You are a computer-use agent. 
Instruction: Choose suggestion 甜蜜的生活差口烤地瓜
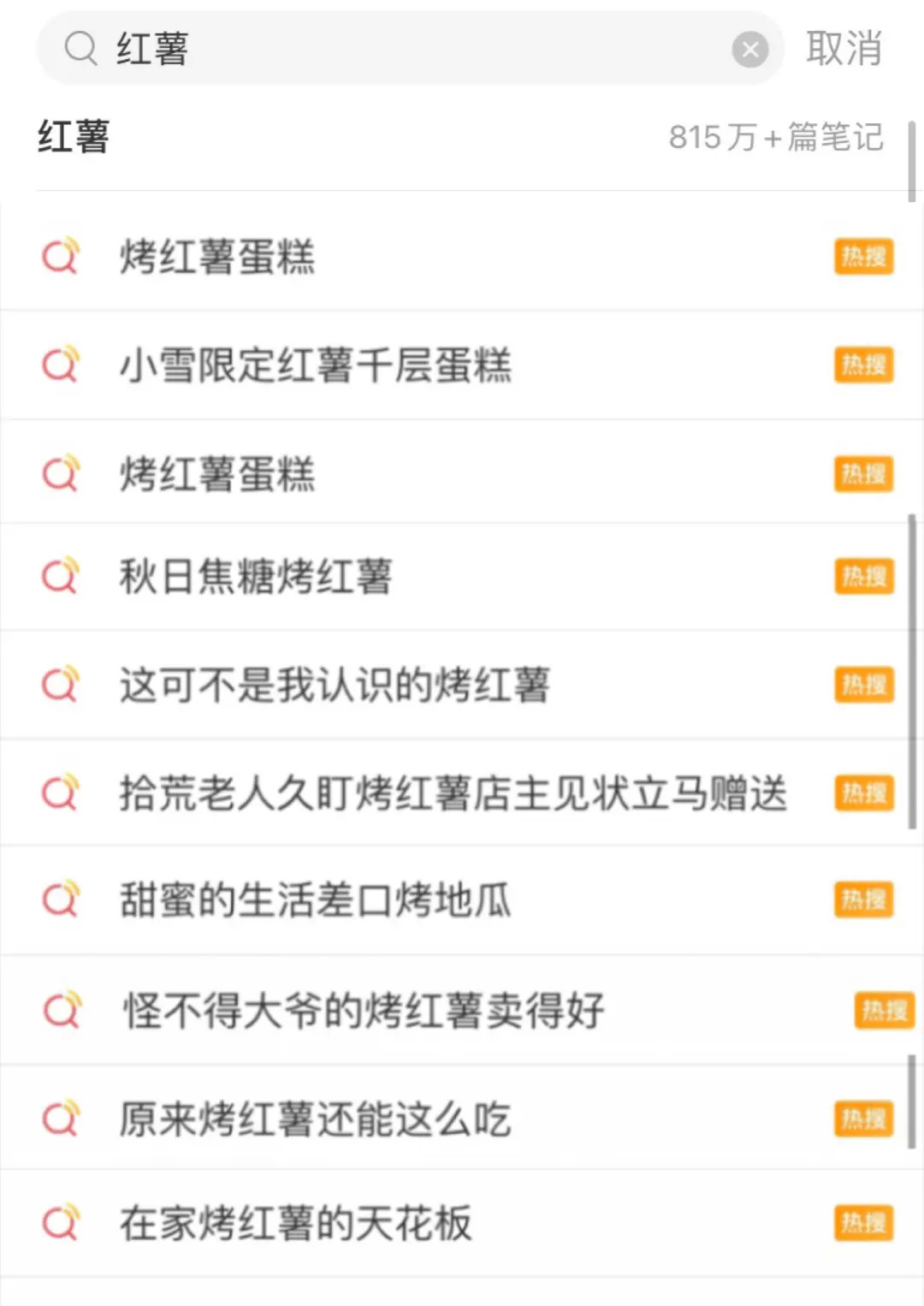click(462, 900)
